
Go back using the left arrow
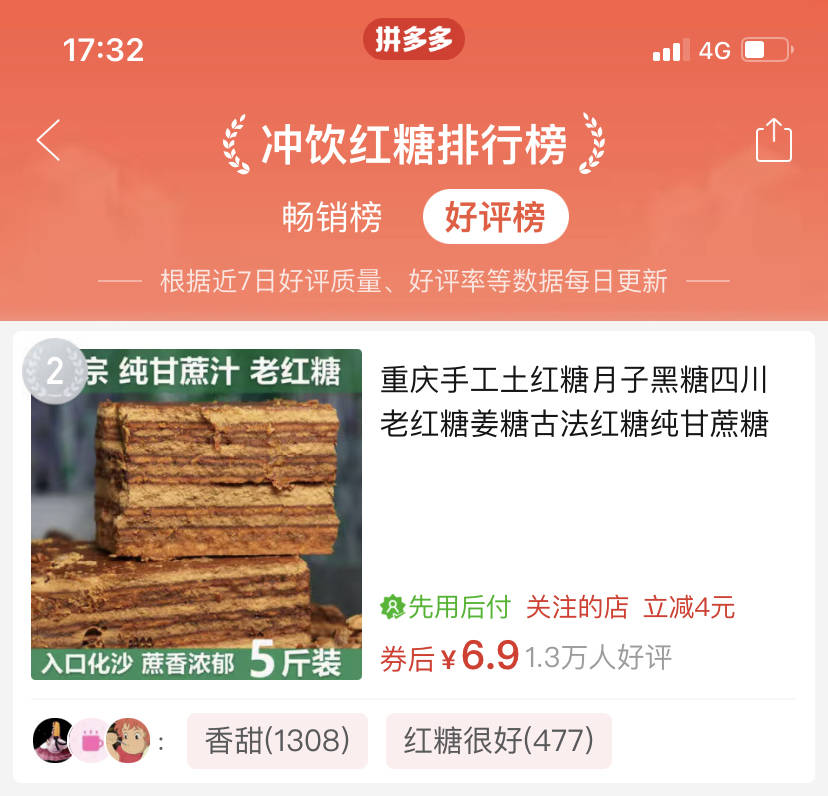point(48,140)
